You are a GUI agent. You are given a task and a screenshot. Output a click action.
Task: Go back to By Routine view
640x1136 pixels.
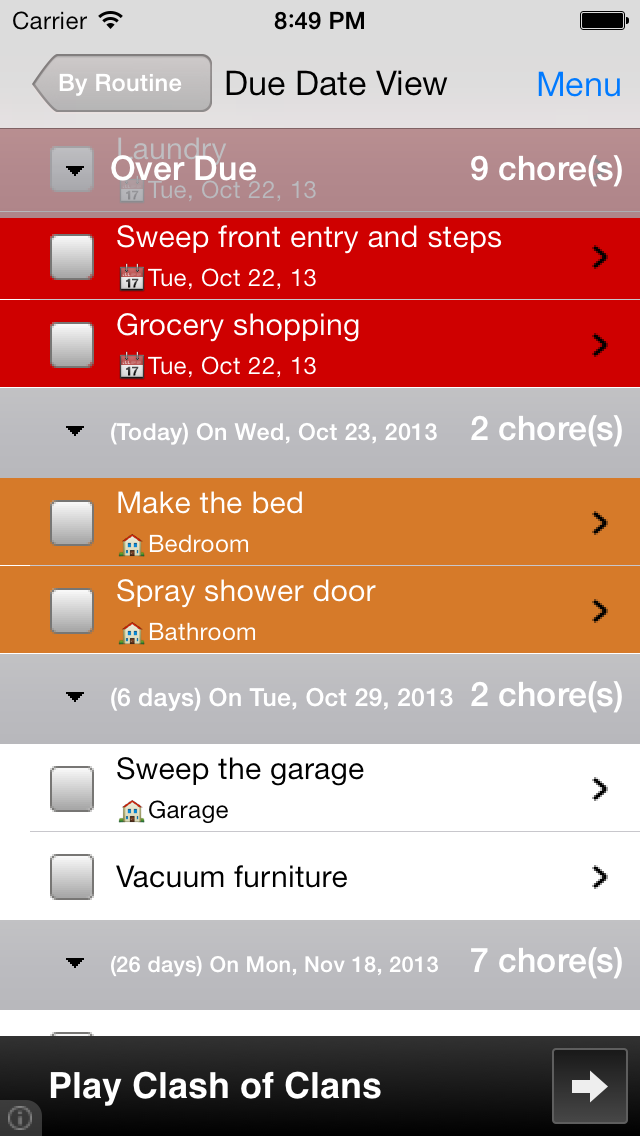click(x=122, y=83)
